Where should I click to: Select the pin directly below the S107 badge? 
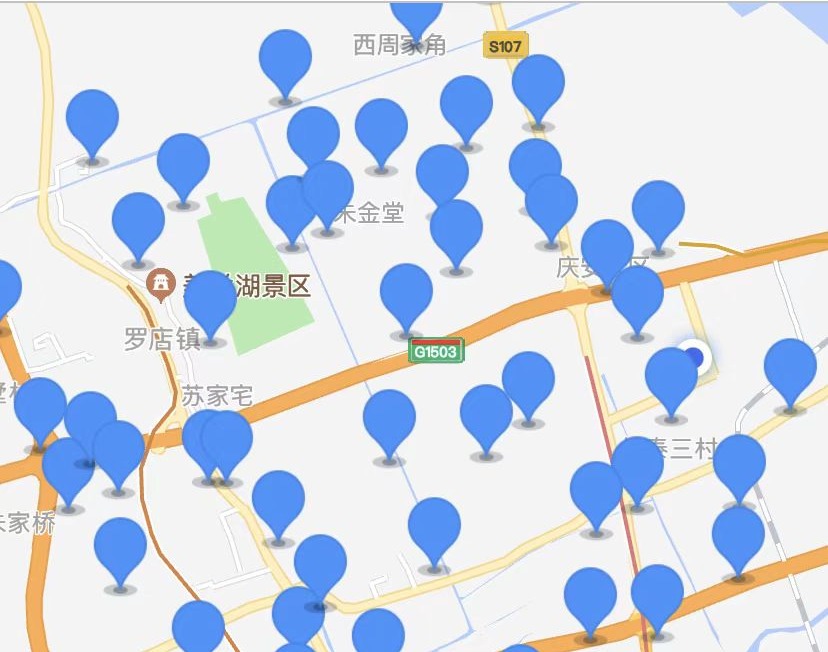pyautogui.click(x=538, y=84)
